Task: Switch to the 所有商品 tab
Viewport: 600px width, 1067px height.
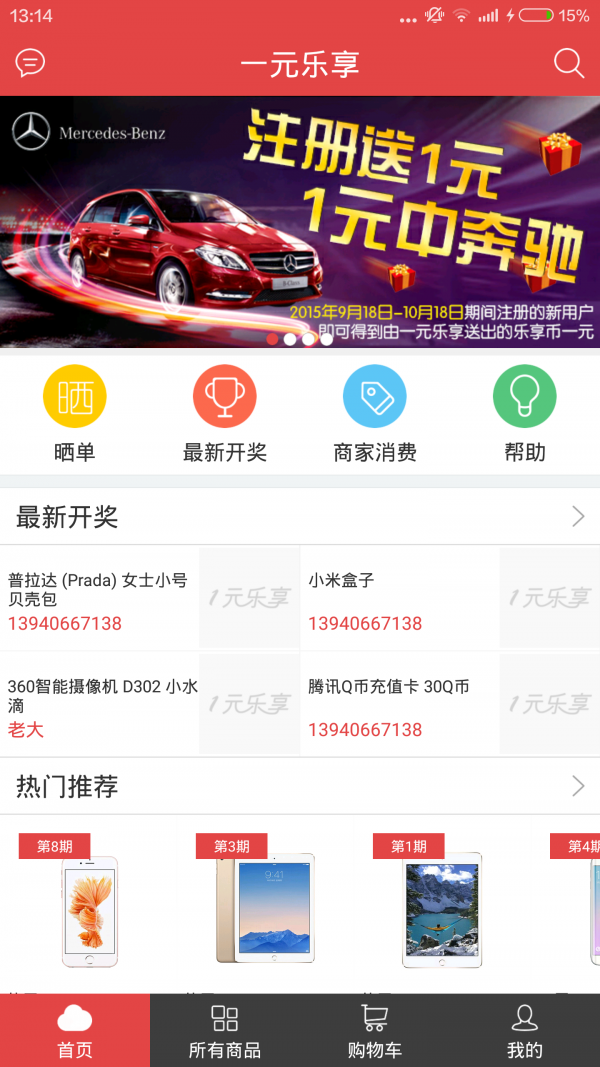Action: pyautogui.click(x=225, y=1030)
